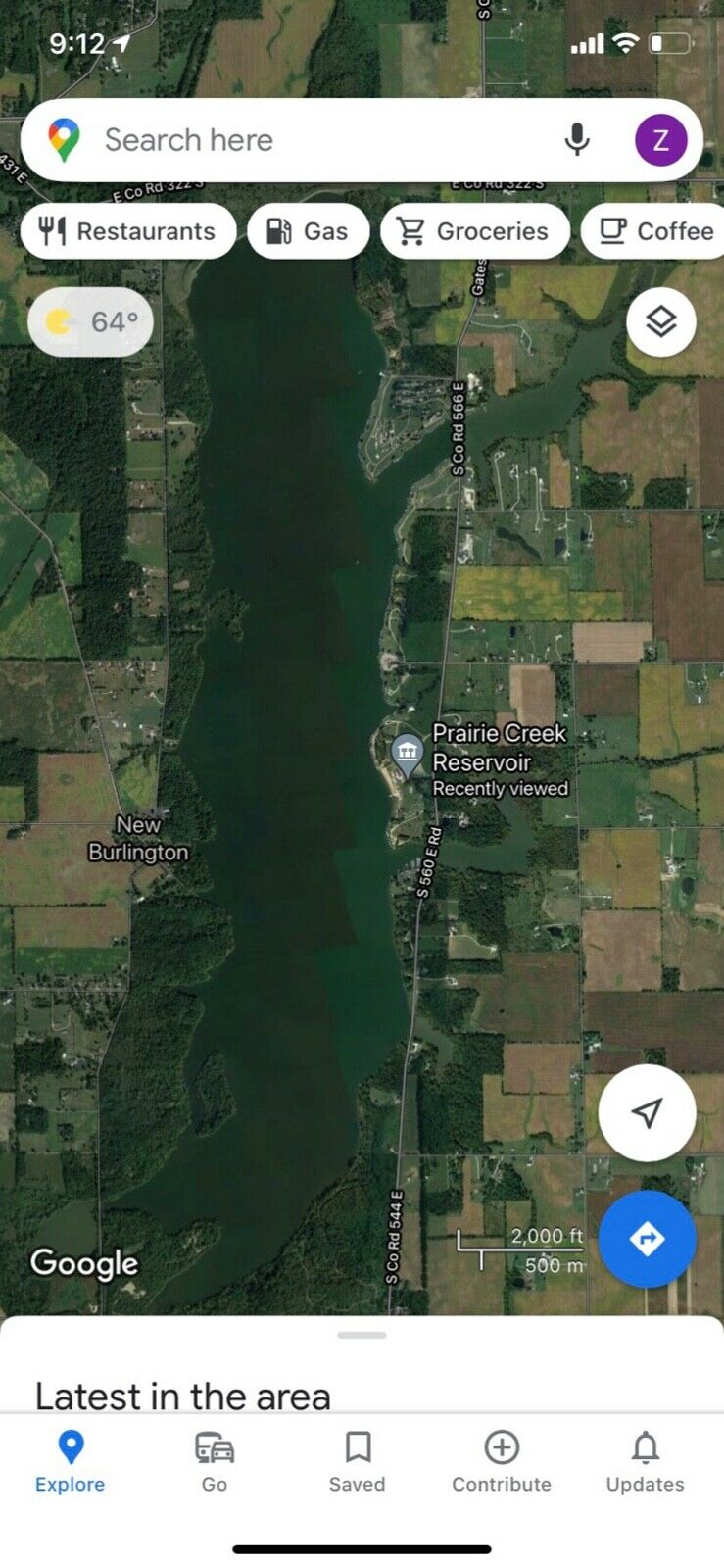View the Updates tab
The image size is (724, 1568).
[645, 1461]
